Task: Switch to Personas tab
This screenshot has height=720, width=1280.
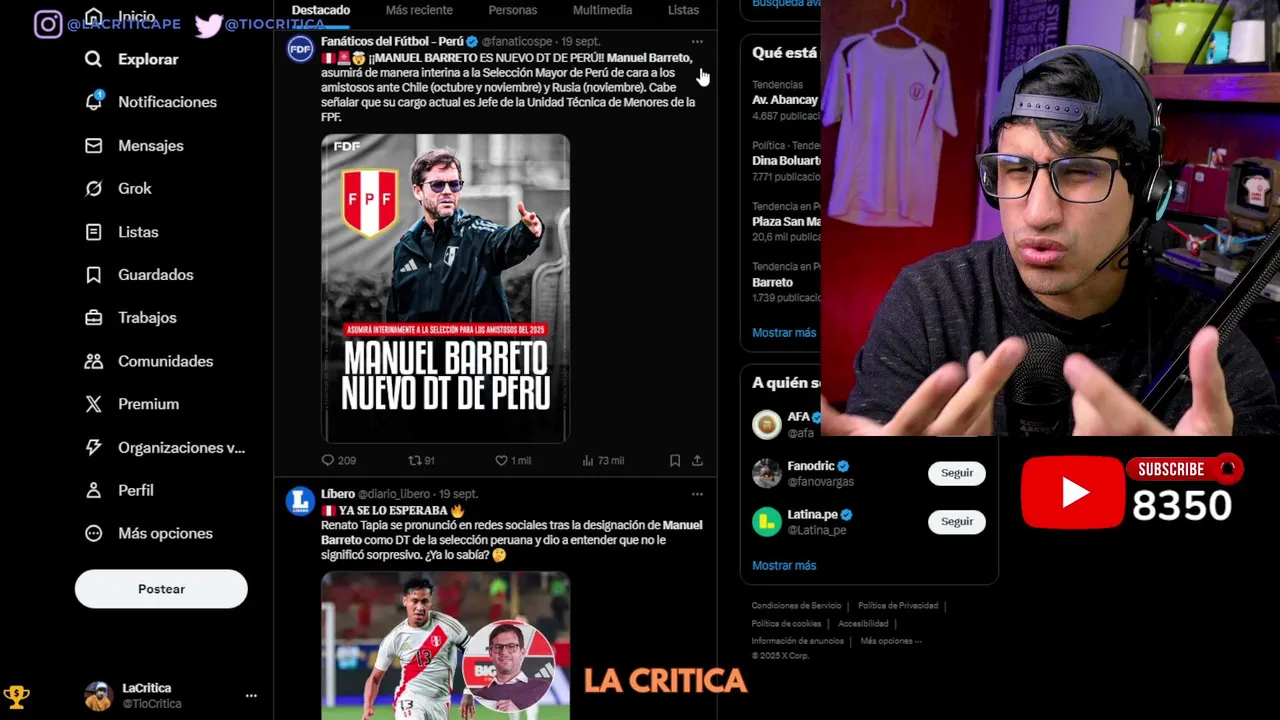Action: point(513,10)
